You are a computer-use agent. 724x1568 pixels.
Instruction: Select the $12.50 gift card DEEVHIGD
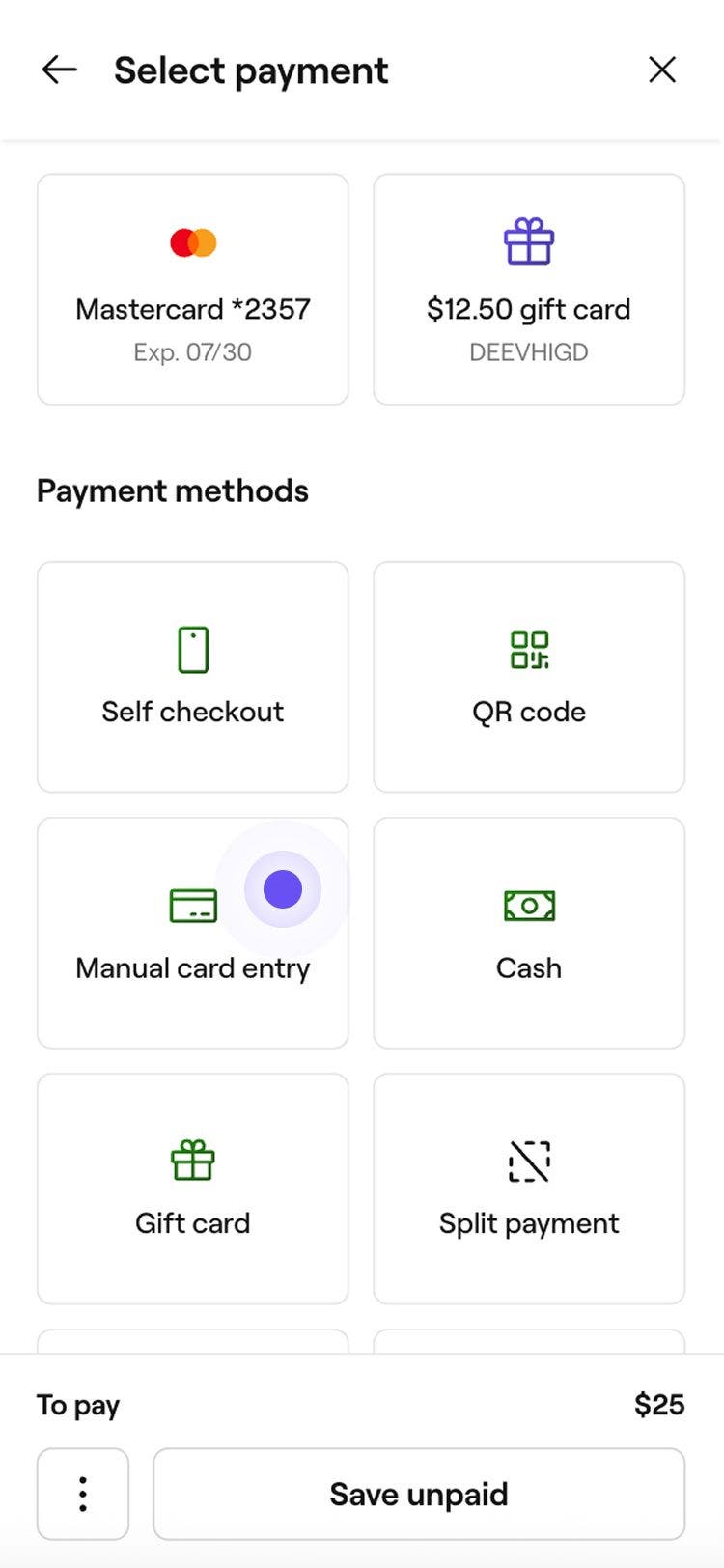click(x=528, y=288)
